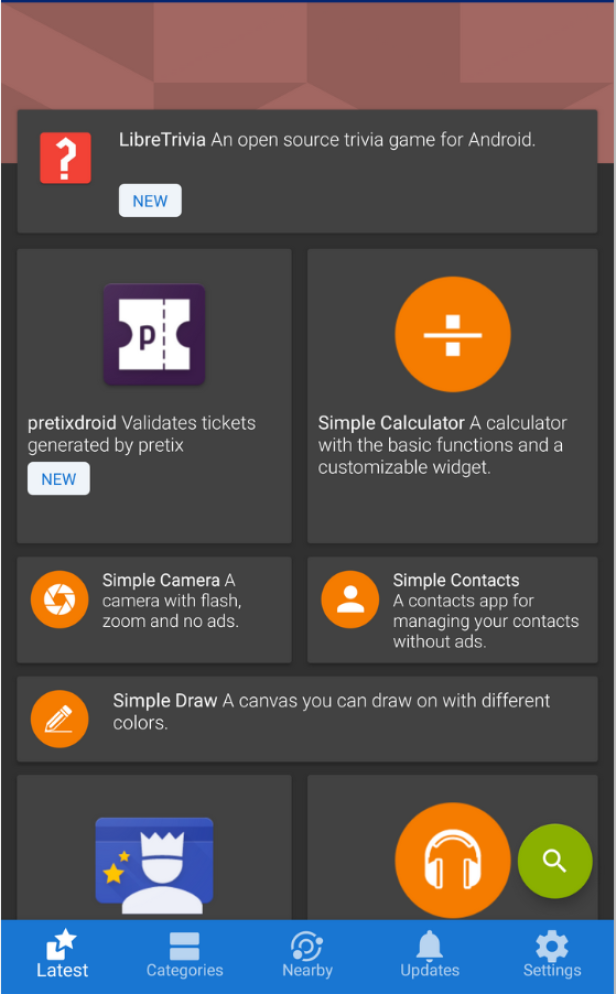Open the card with the crowned figure icon
616x994 pixels.
coord(154,848)
